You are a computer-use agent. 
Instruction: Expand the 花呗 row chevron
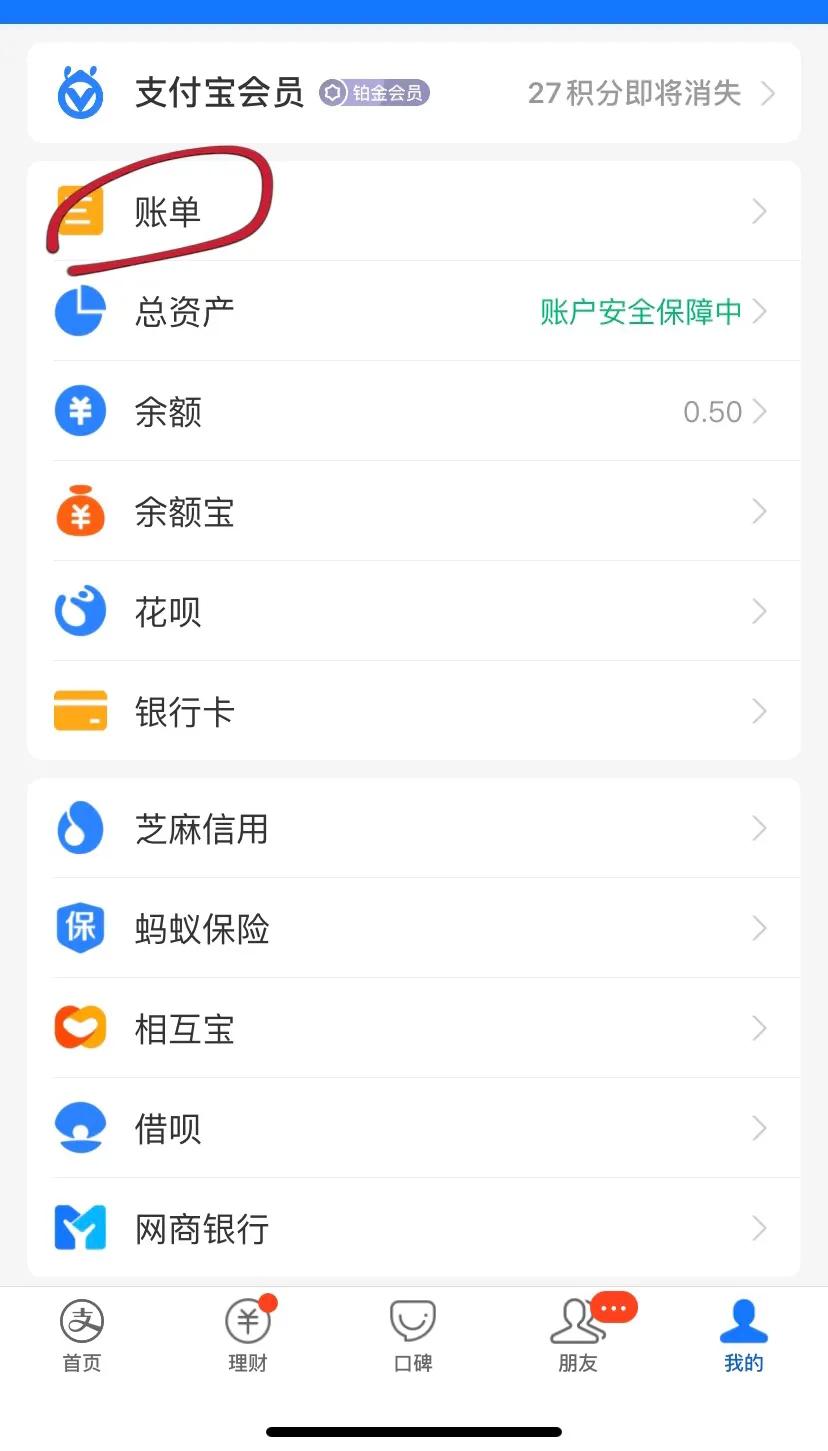[x=759, y=611]
